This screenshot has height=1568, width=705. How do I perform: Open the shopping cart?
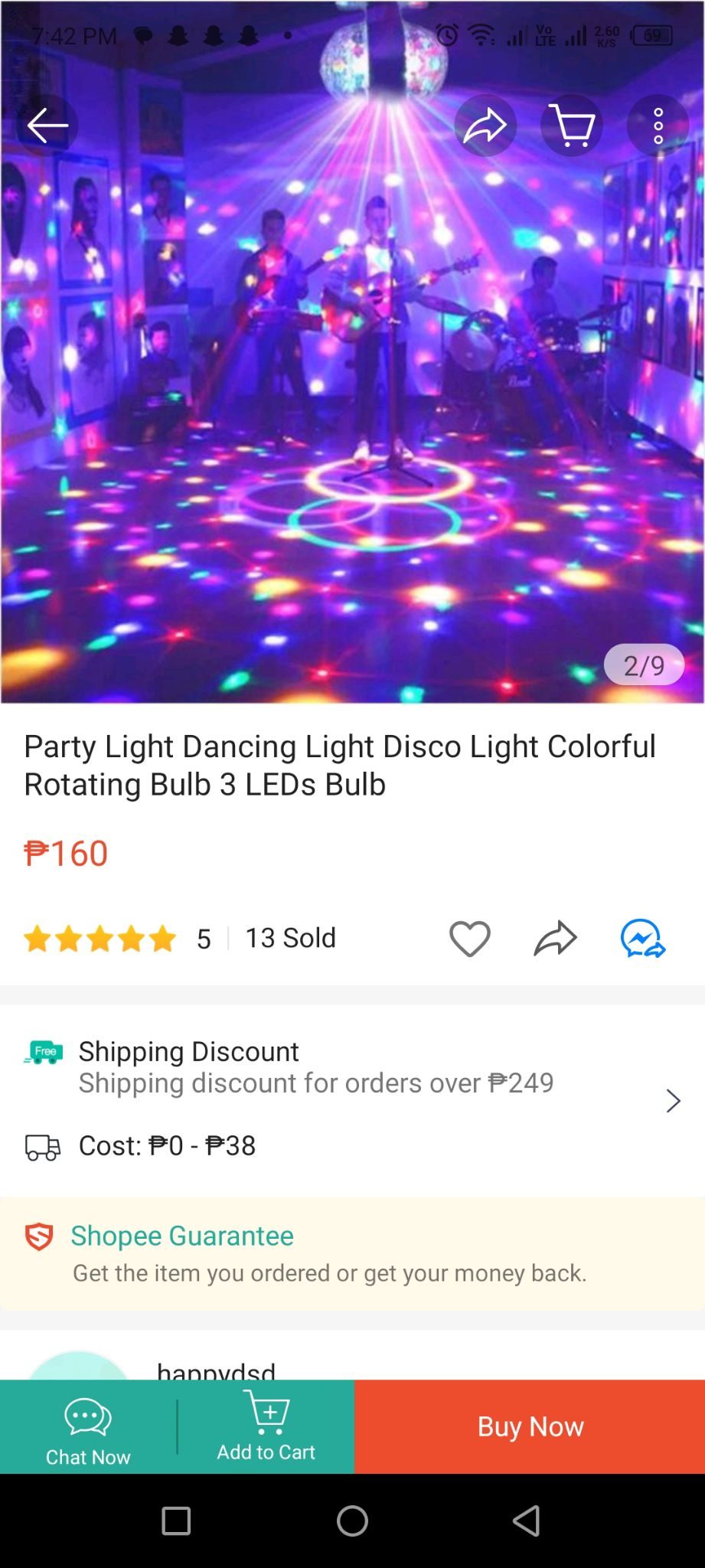(572, 126)
